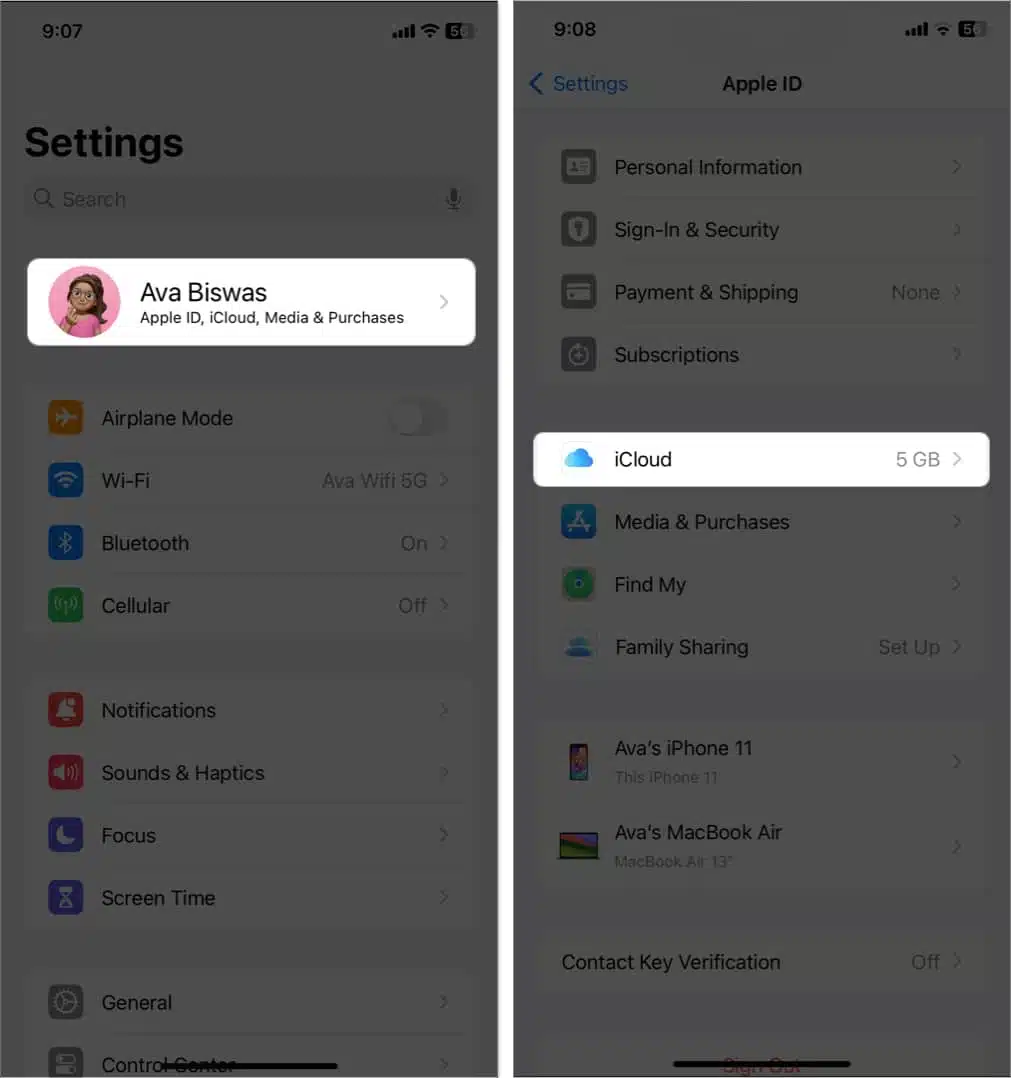The image size is (1011, 1078).
Task: Go back to Settings from Apple ID
Action: click(x=578, y=84)
